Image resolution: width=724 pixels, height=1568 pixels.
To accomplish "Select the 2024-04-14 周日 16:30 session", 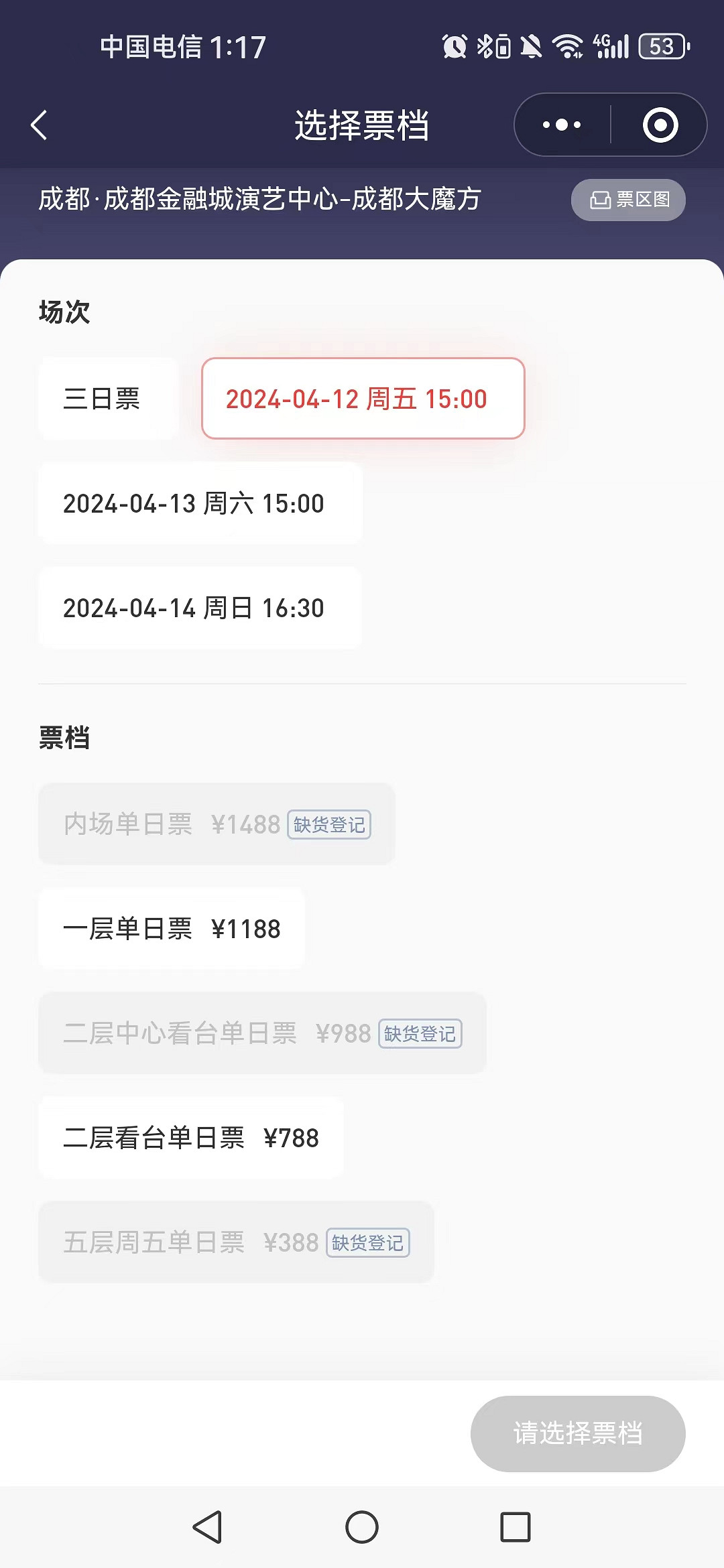I will [199, 608].
